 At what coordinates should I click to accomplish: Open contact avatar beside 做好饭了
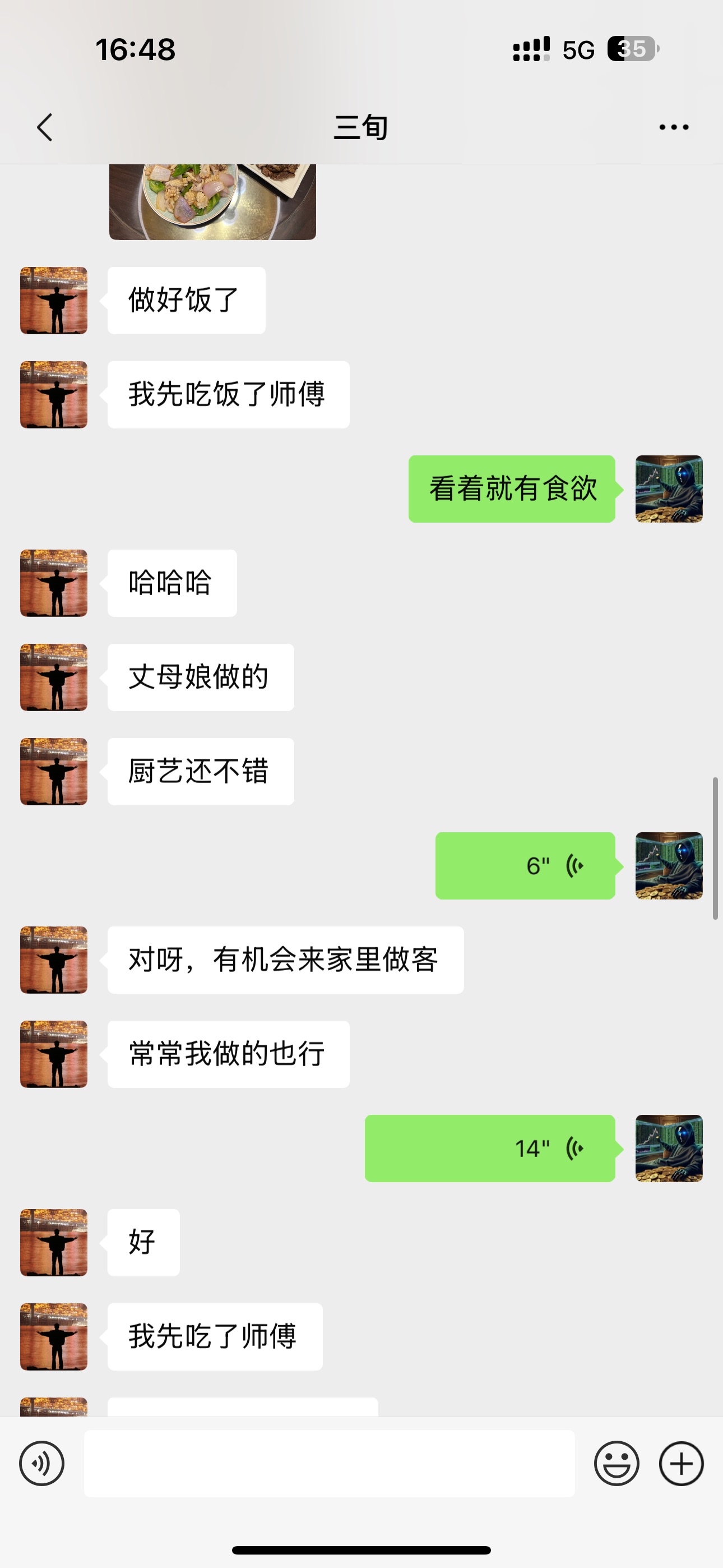coord(54,300)
